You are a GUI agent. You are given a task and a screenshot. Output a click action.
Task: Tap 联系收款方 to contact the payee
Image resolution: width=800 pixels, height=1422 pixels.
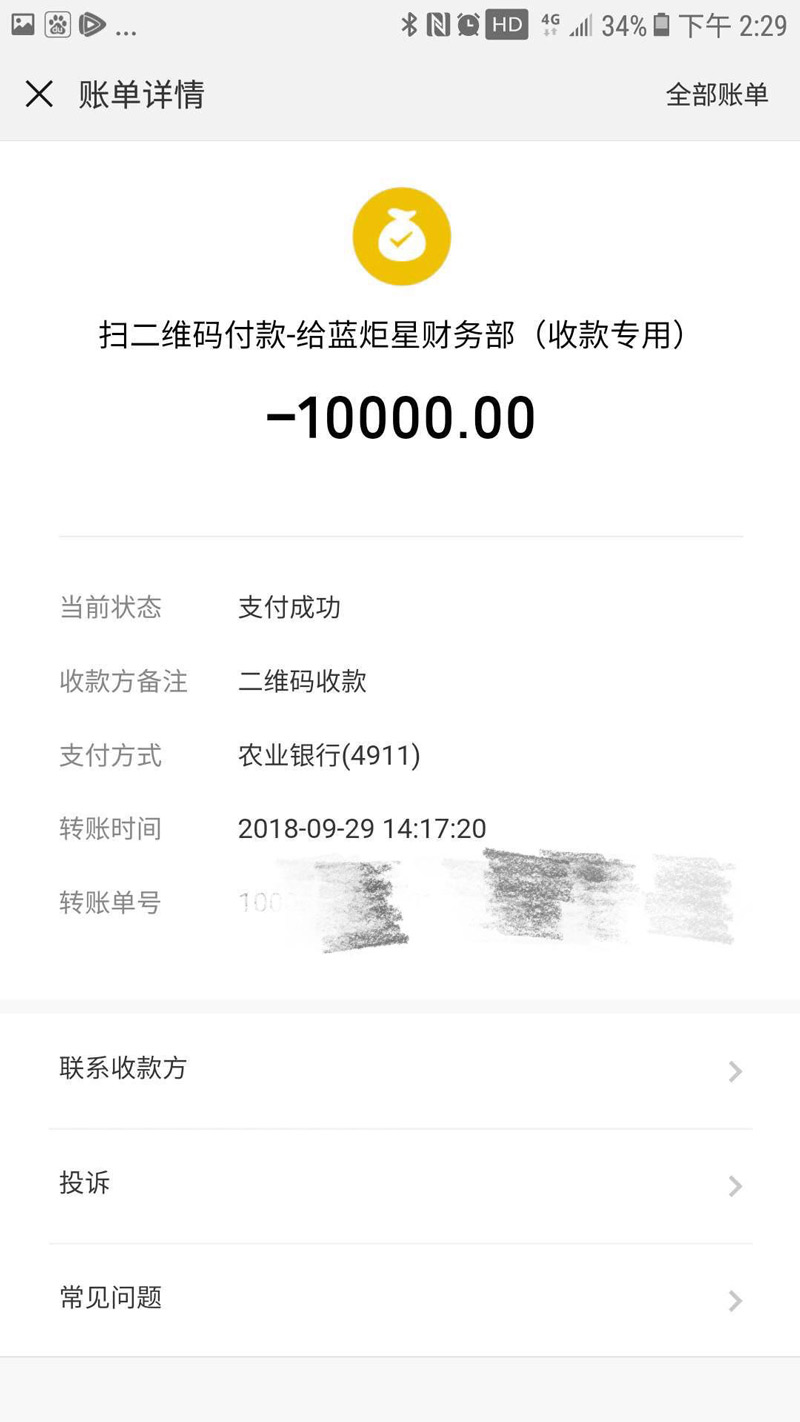point(122,1070)
